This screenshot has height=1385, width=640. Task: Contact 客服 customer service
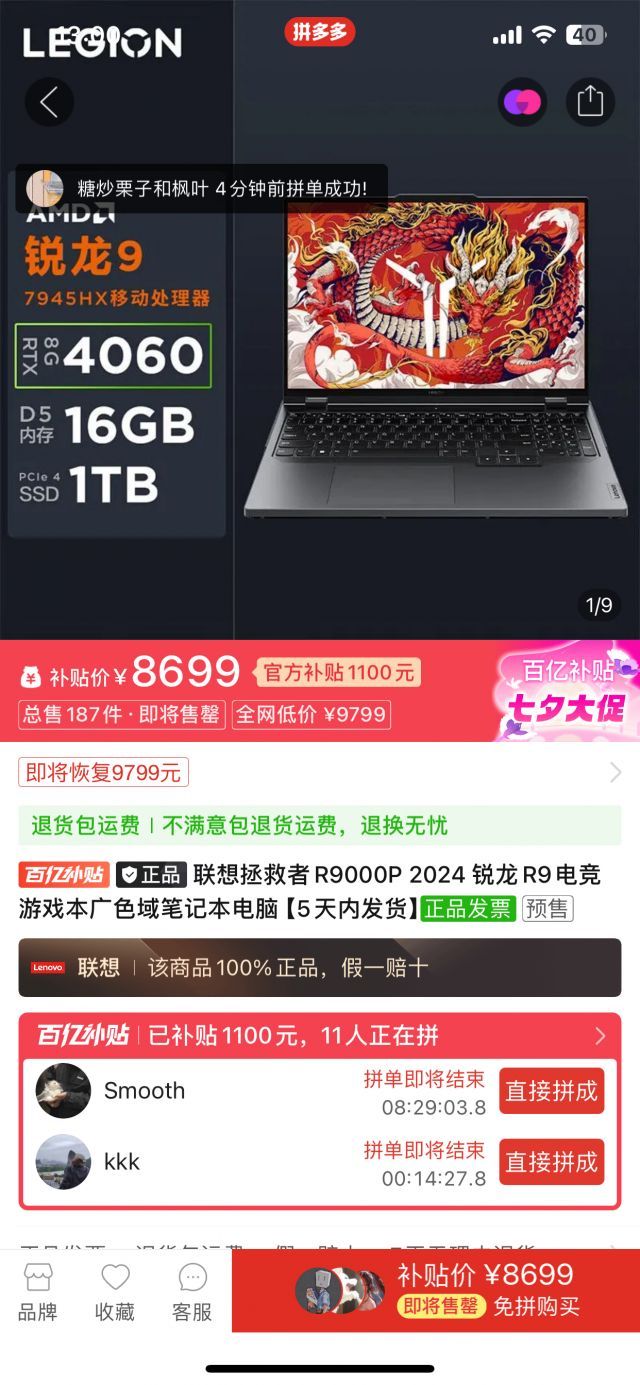click(x=192, y=1291)
